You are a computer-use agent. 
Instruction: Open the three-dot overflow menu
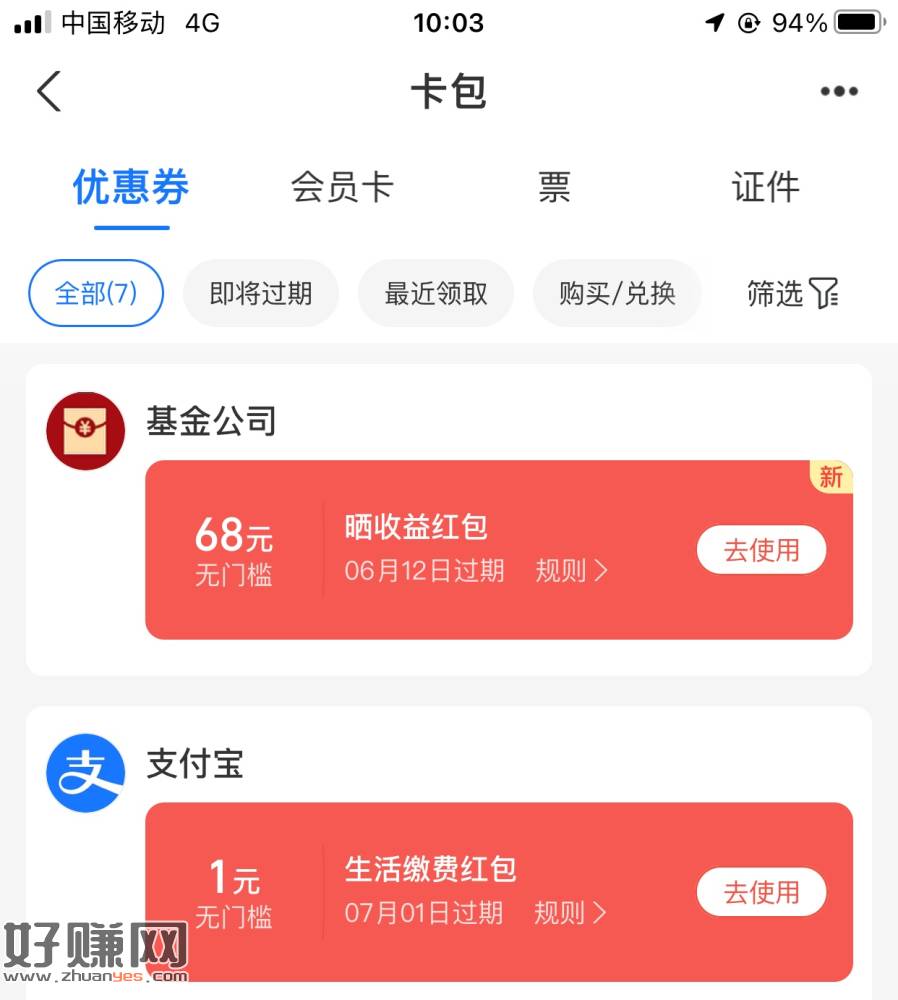coord(838,91)
